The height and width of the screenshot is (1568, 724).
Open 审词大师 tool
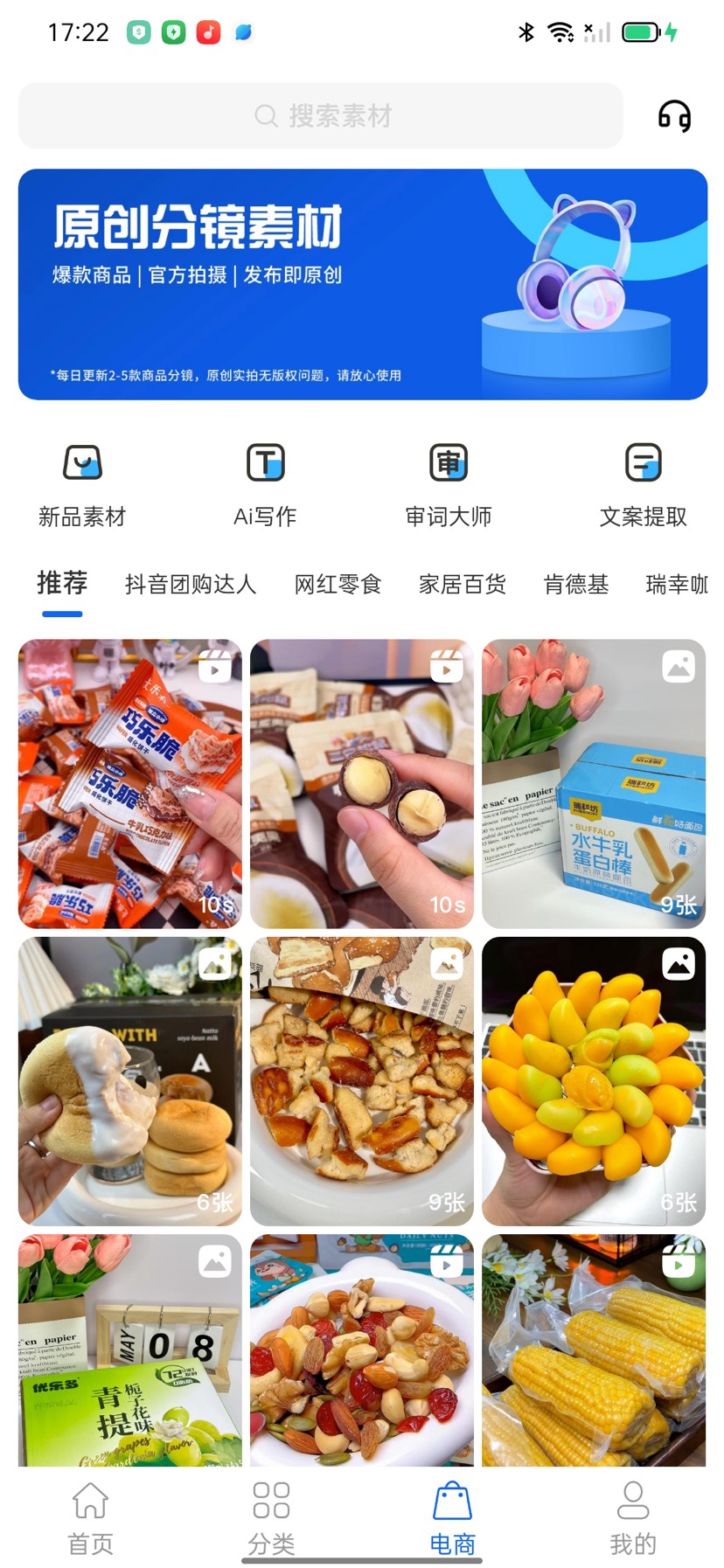[x=449, y=485]
